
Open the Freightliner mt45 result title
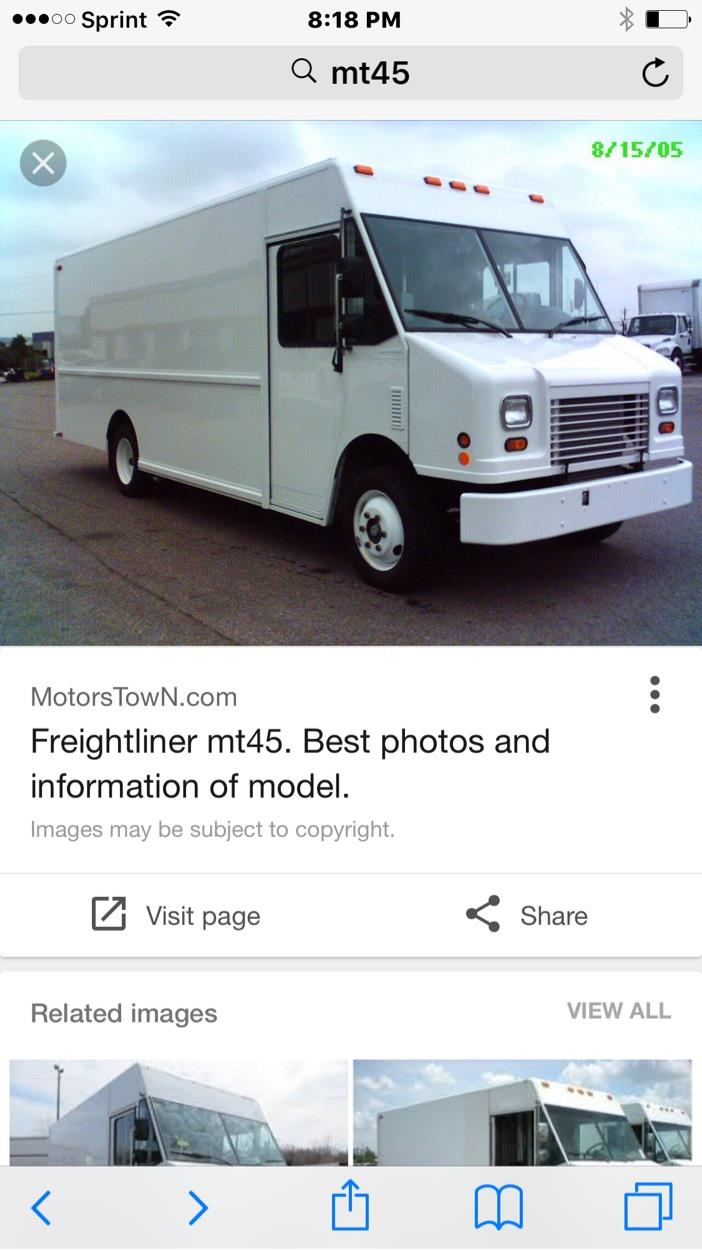[x=290, y=763]
